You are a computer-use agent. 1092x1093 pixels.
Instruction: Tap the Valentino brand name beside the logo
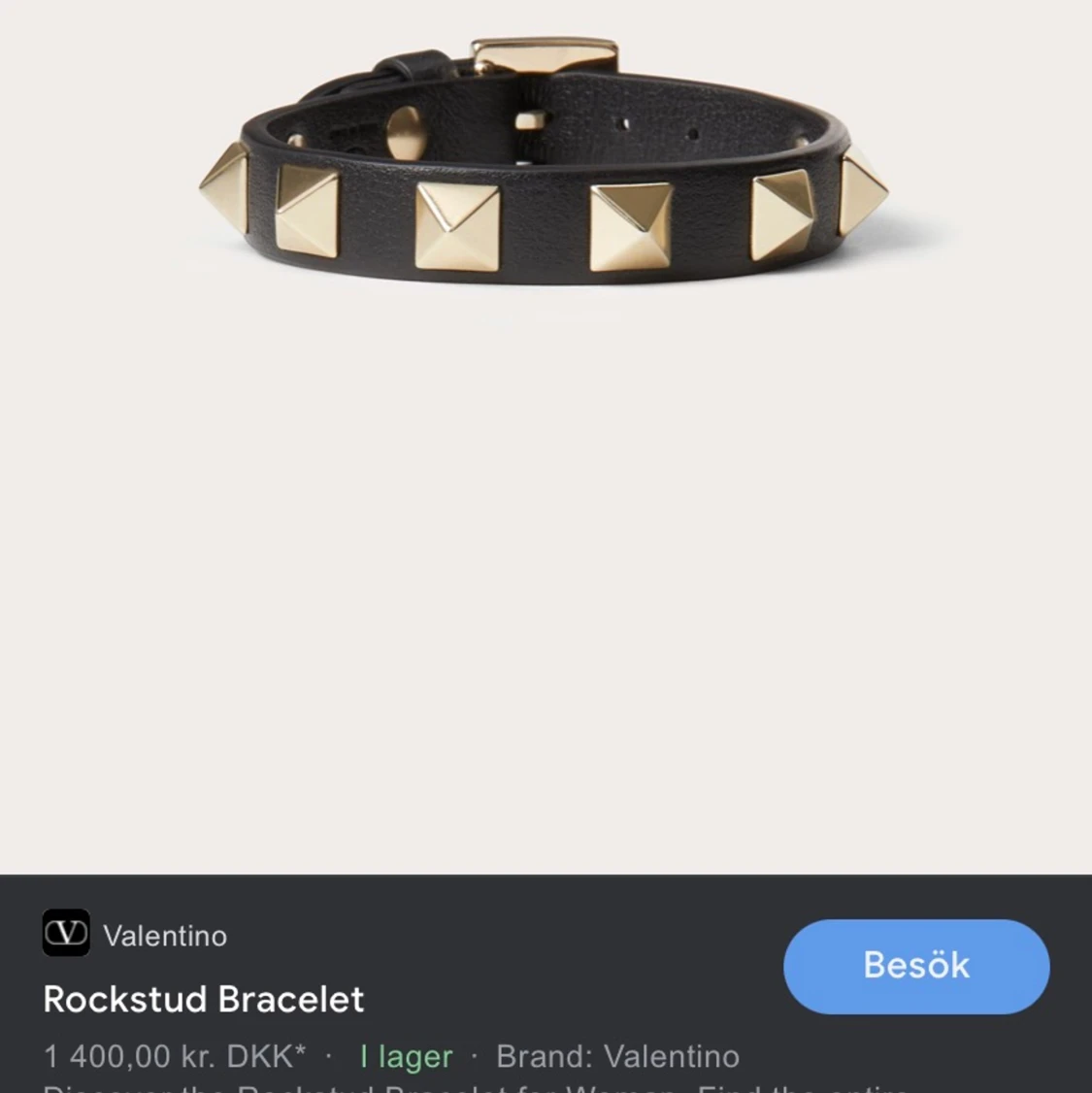coord(164,936)
